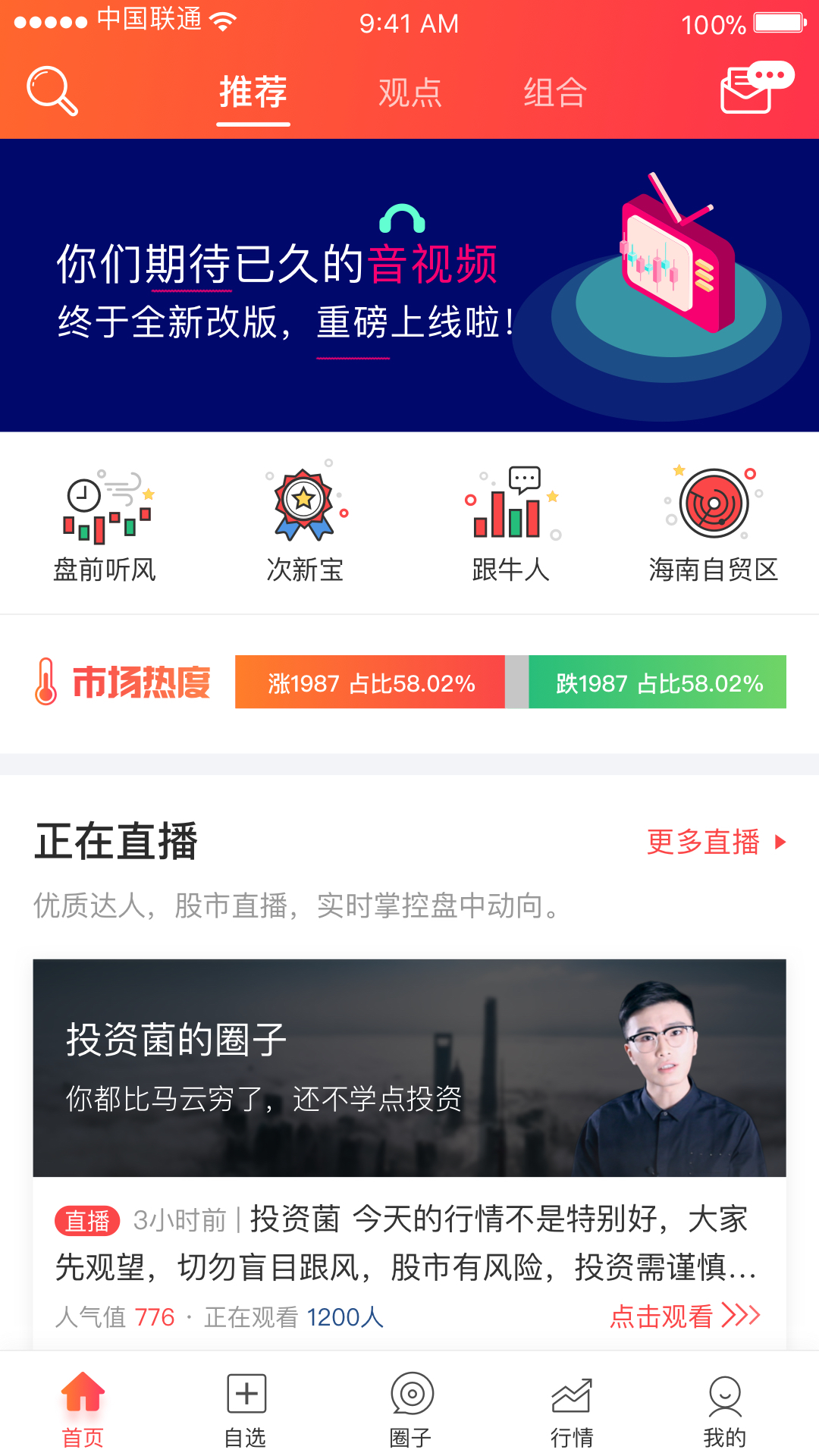Switch to the 圈子 bottom tab
This screenshot has height=1456, width=819.
411,1409
